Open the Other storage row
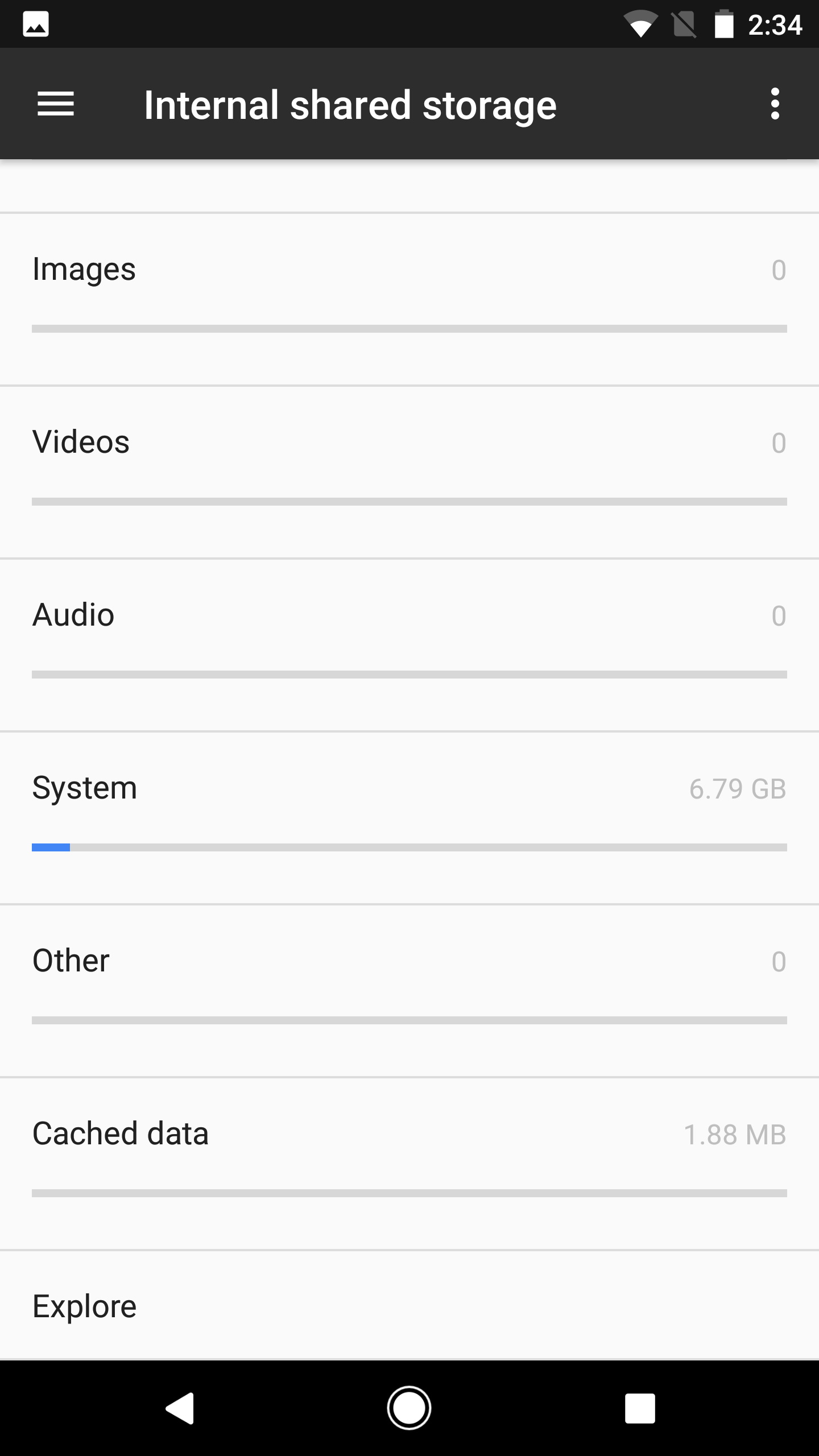 pyautogui.click(x=409, y=991)
